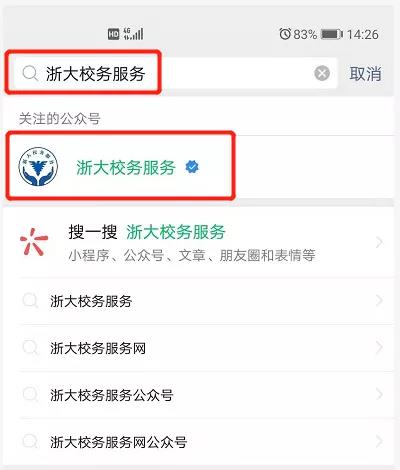
Task: Open 搜一搜 for 浙大校务服务
Action: pyautogui.click(x=200, y=242)
